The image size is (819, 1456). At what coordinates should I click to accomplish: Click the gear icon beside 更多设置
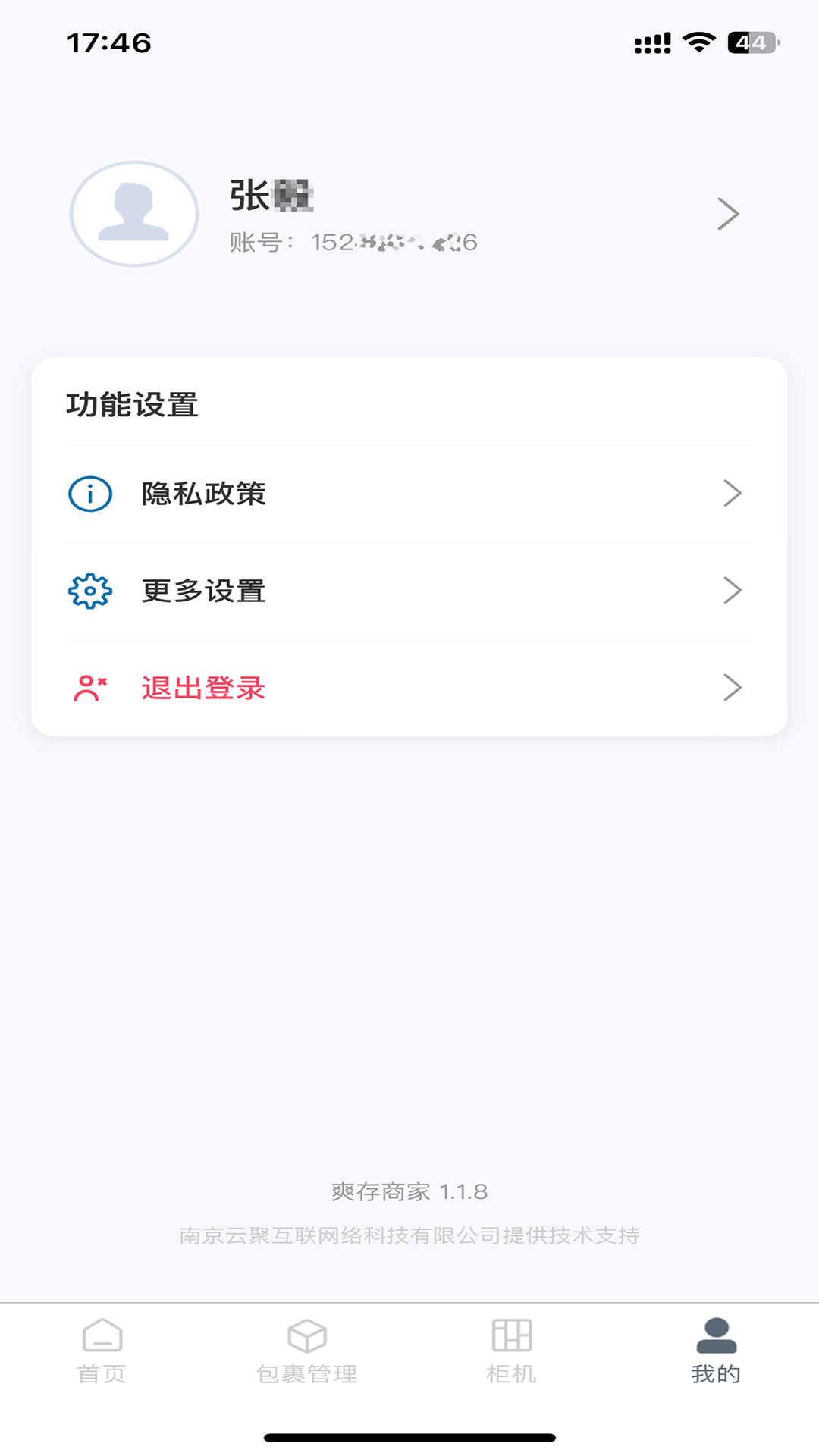(x=89, y=591)
